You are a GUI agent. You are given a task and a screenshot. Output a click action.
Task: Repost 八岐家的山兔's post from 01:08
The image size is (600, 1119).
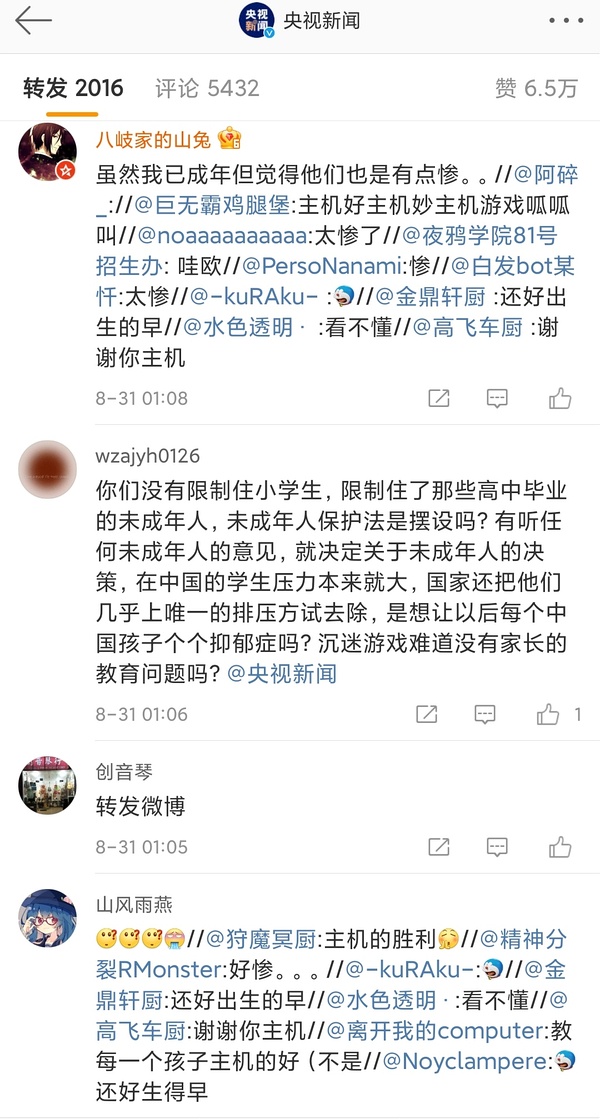pos(439,398)
